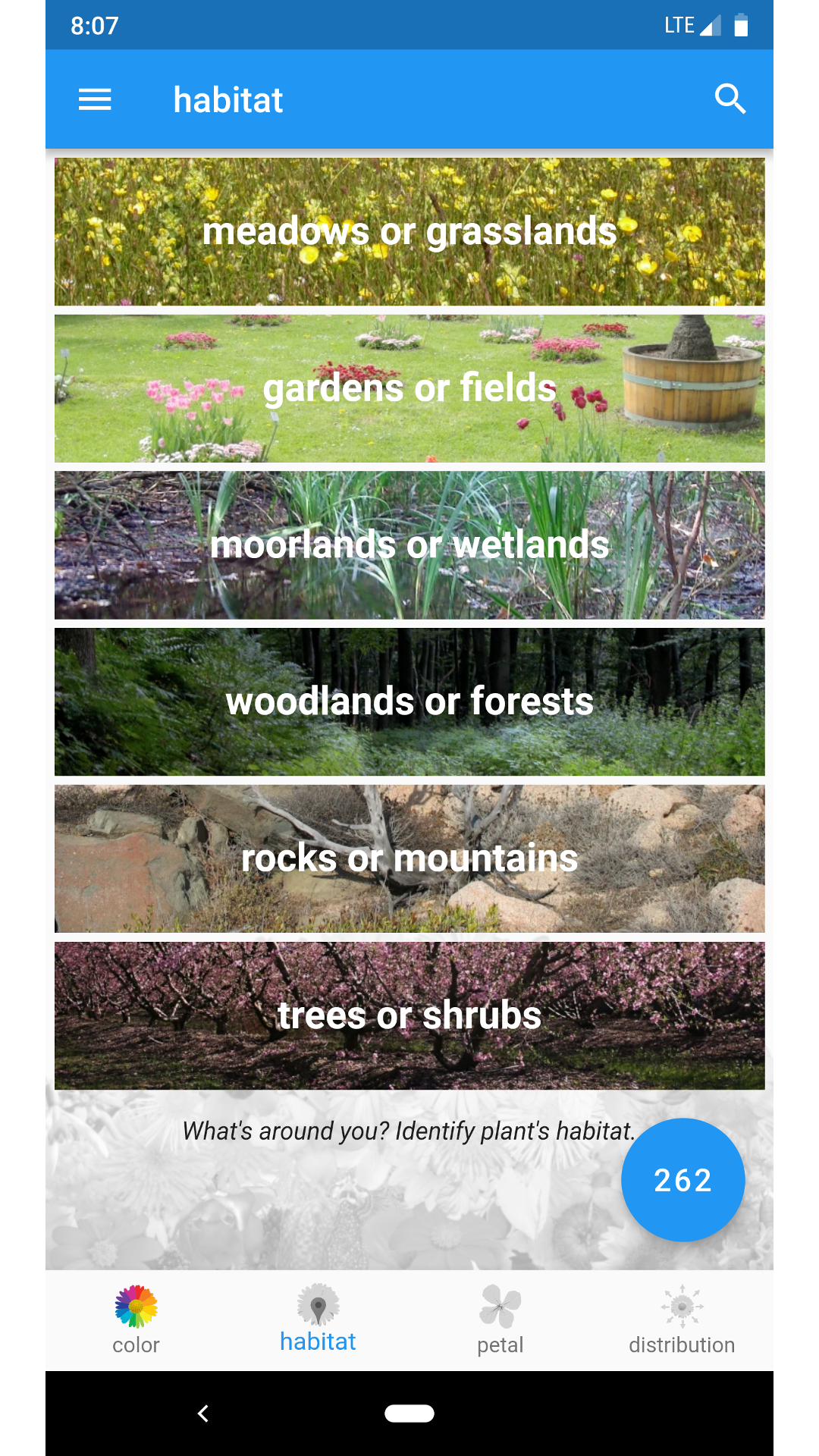Choose rocks or mountains habitat
This screenshot has height=1456, width=819.
tap(409, 858)
